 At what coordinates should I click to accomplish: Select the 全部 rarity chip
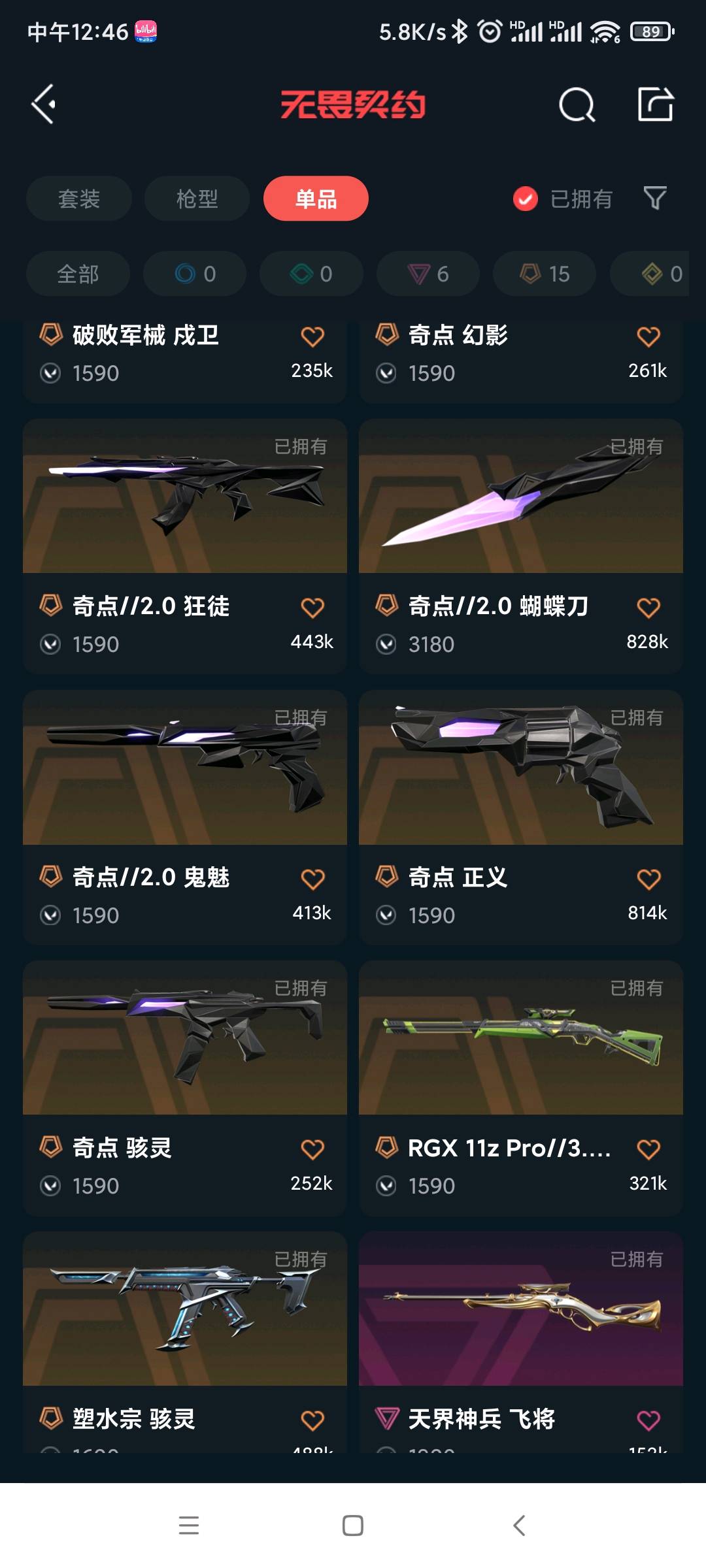pyautogui.click(x=78, y=274)
